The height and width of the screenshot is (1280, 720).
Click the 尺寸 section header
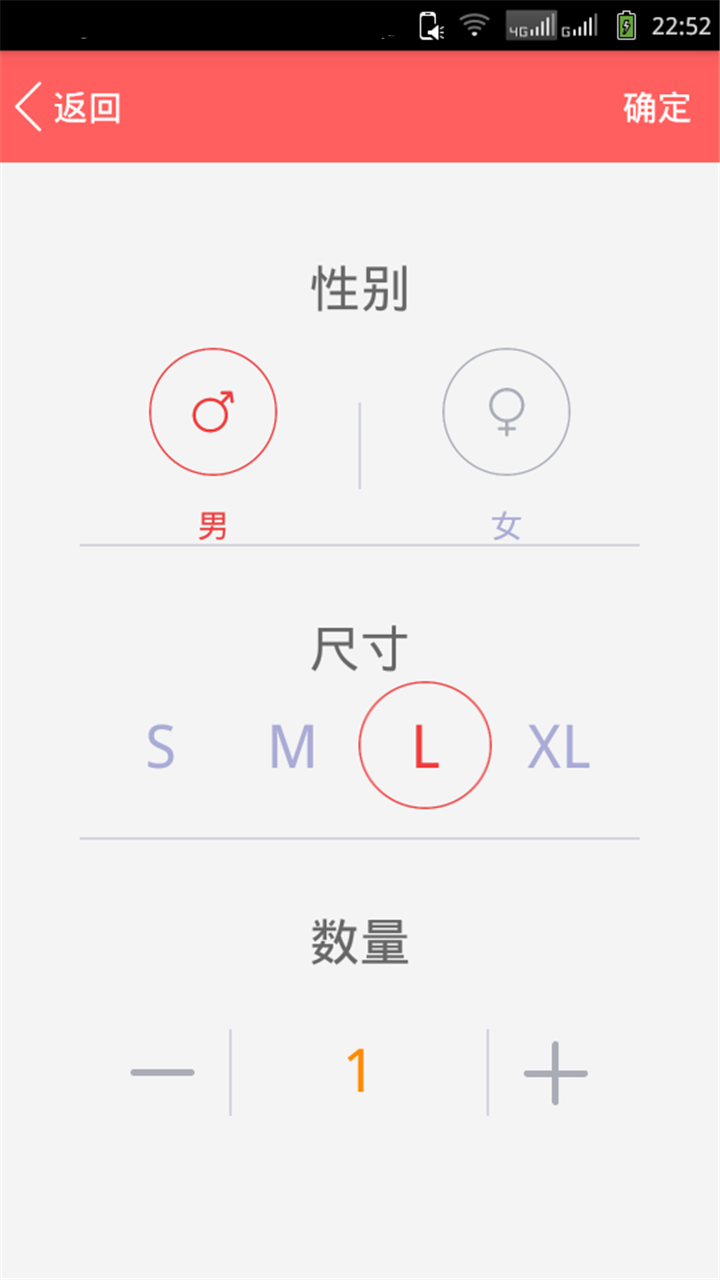[360, 648]
